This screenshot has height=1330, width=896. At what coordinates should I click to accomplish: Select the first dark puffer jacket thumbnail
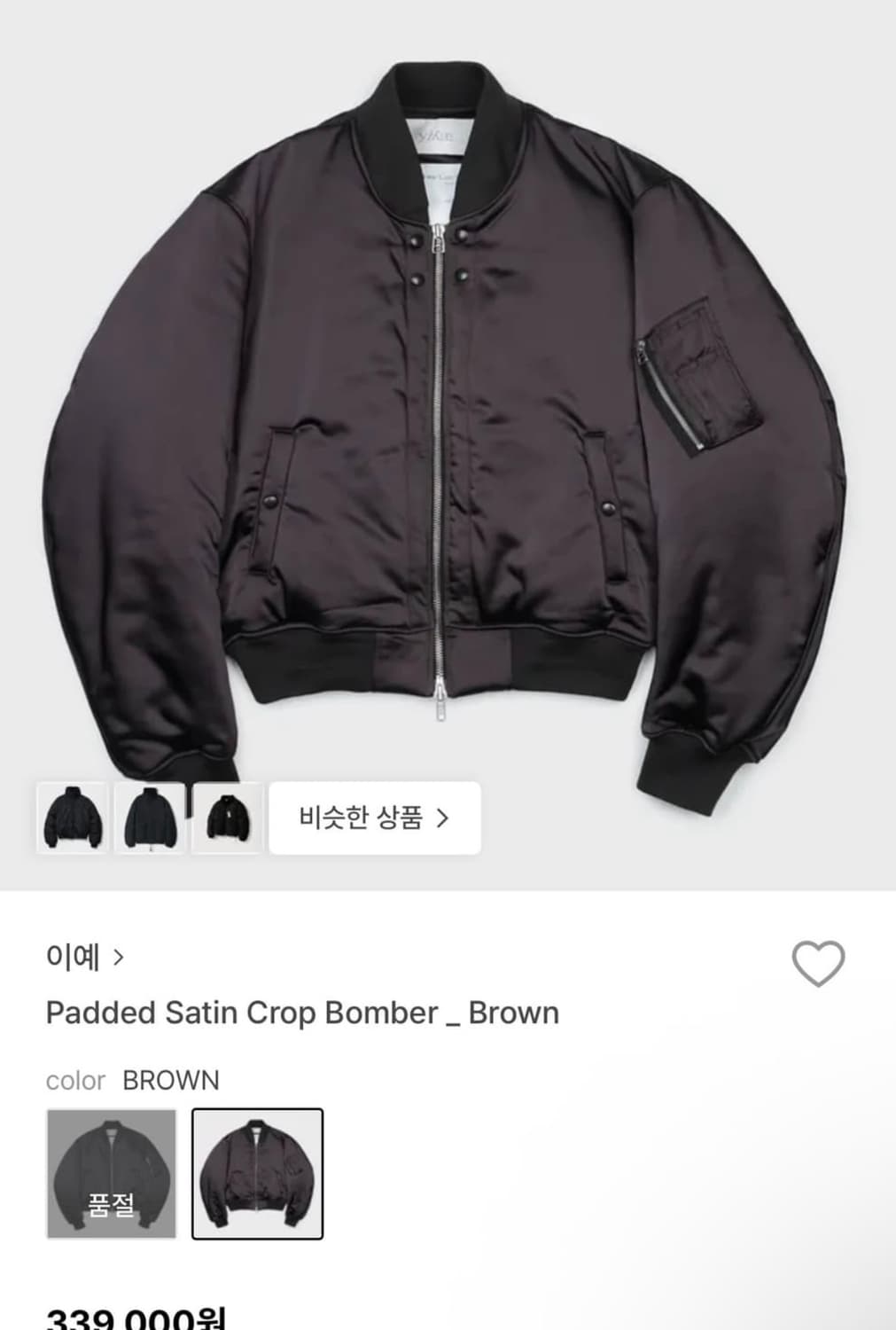(72, 819)
